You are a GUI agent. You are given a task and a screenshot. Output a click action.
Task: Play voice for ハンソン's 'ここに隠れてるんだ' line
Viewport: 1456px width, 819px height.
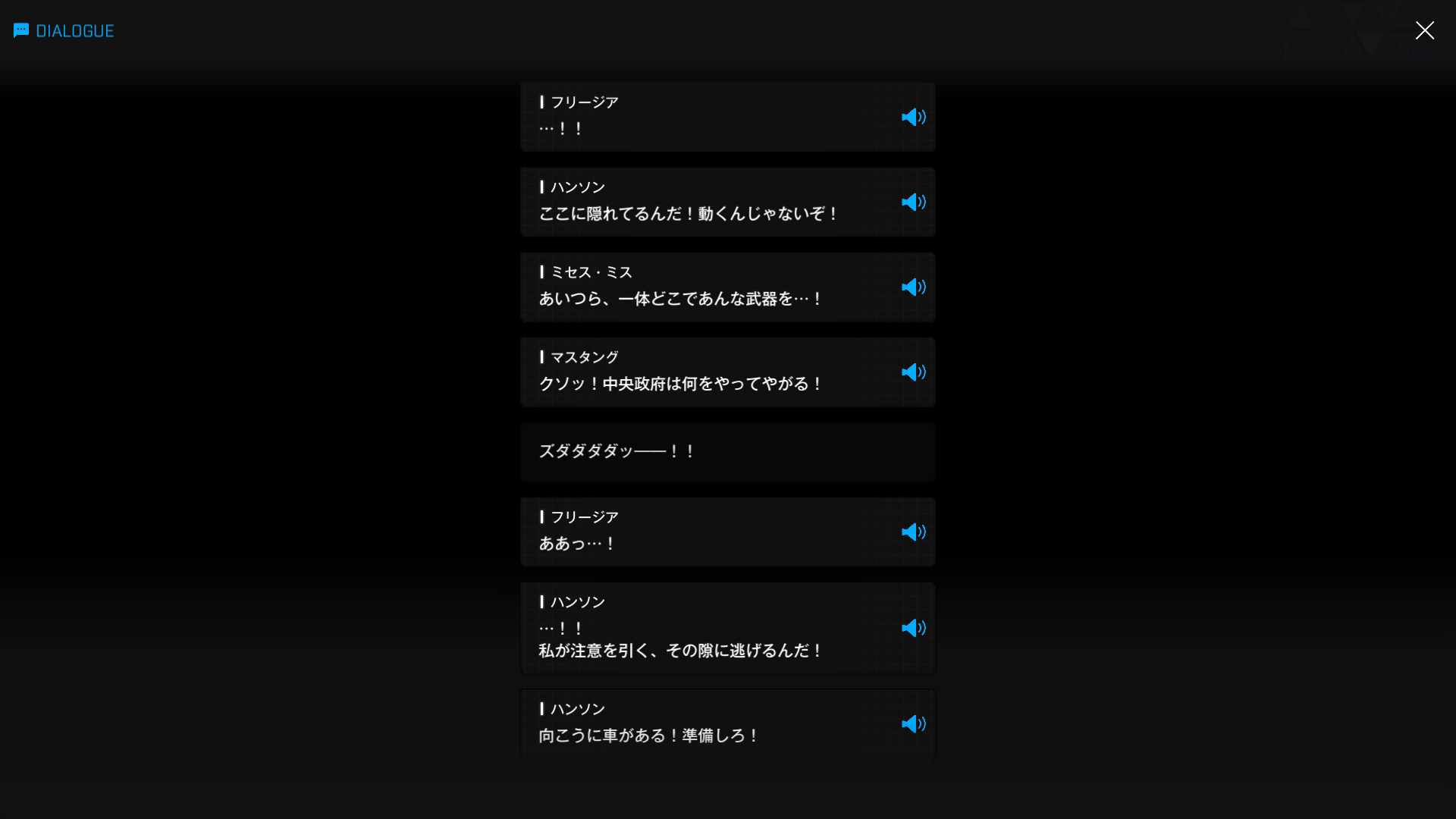[x=913, y=202]
